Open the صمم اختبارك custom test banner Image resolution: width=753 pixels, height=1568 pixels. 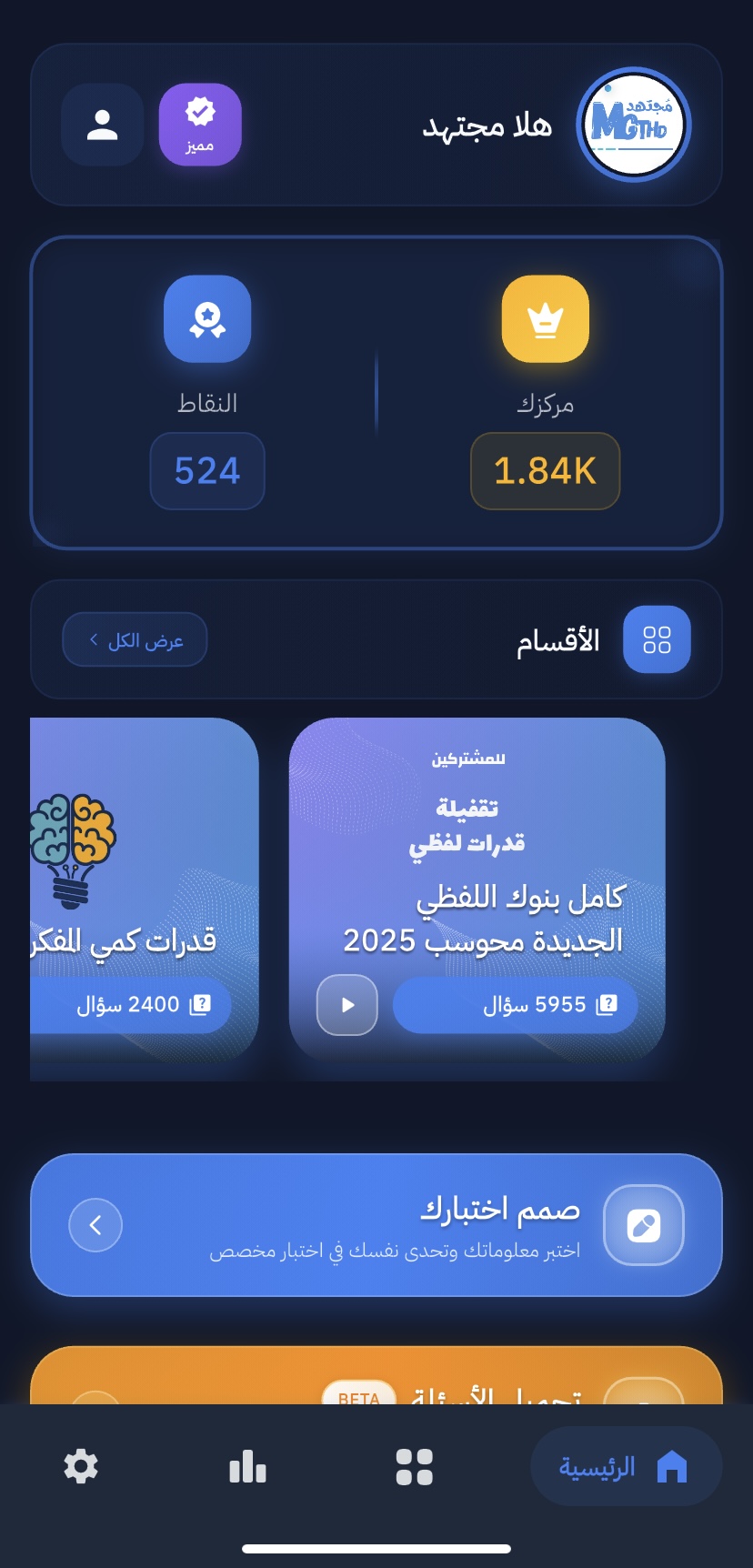(376, 1225)
